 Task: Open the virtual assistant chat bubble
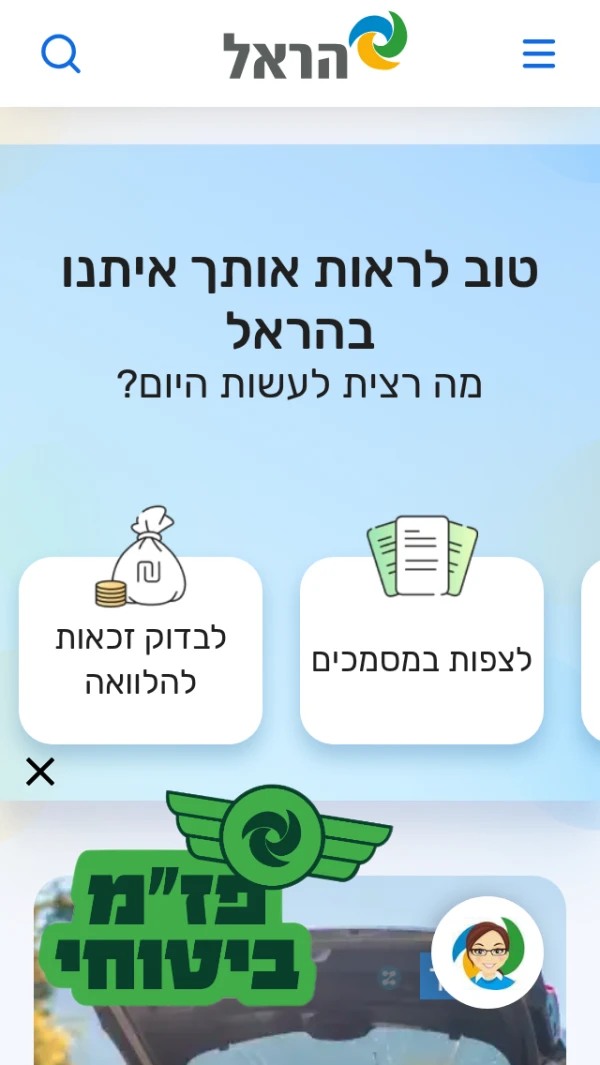point(487,952)
